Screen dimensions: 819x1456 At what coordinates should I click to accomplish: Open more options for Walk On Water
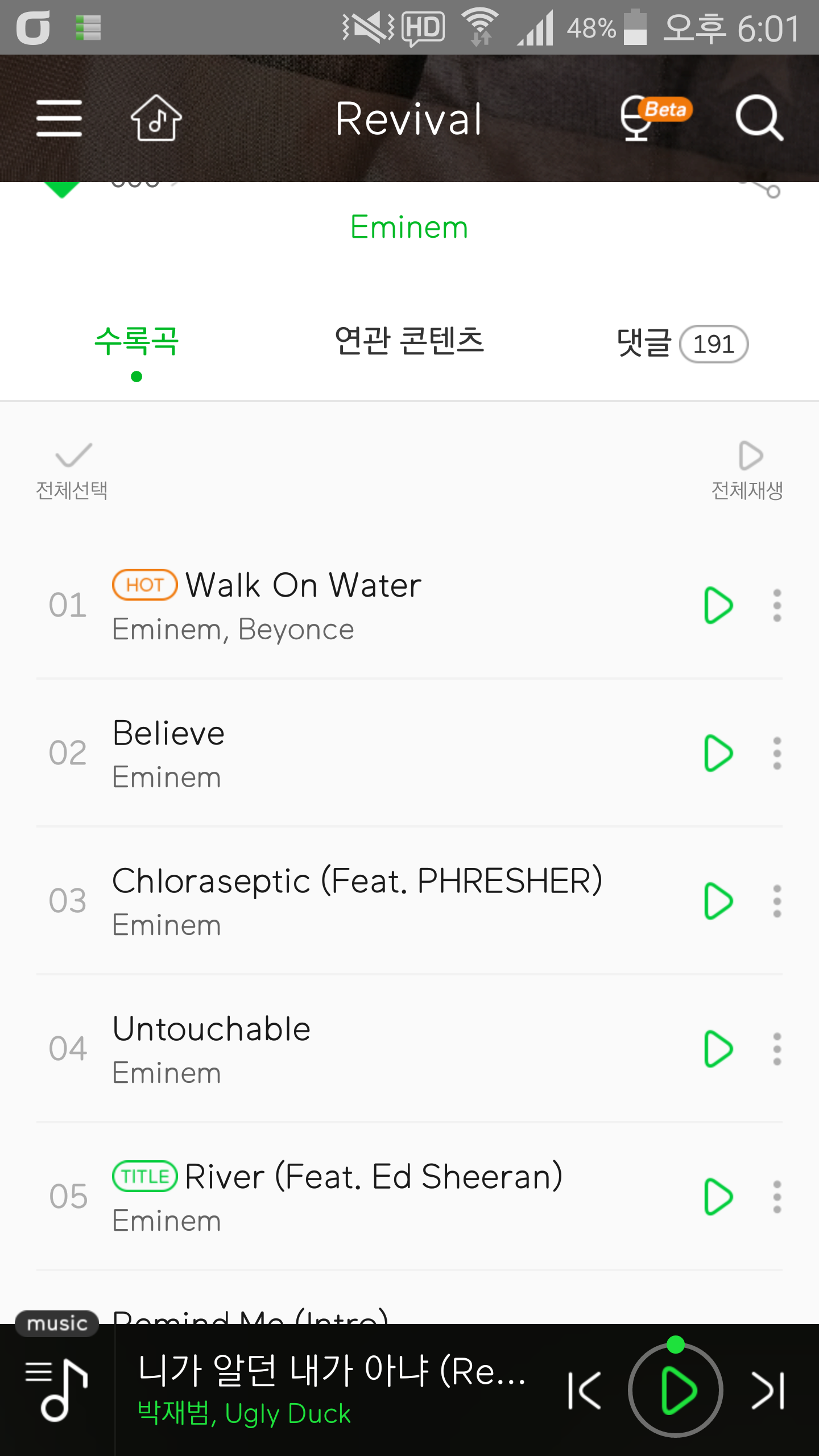coord(777,605)
